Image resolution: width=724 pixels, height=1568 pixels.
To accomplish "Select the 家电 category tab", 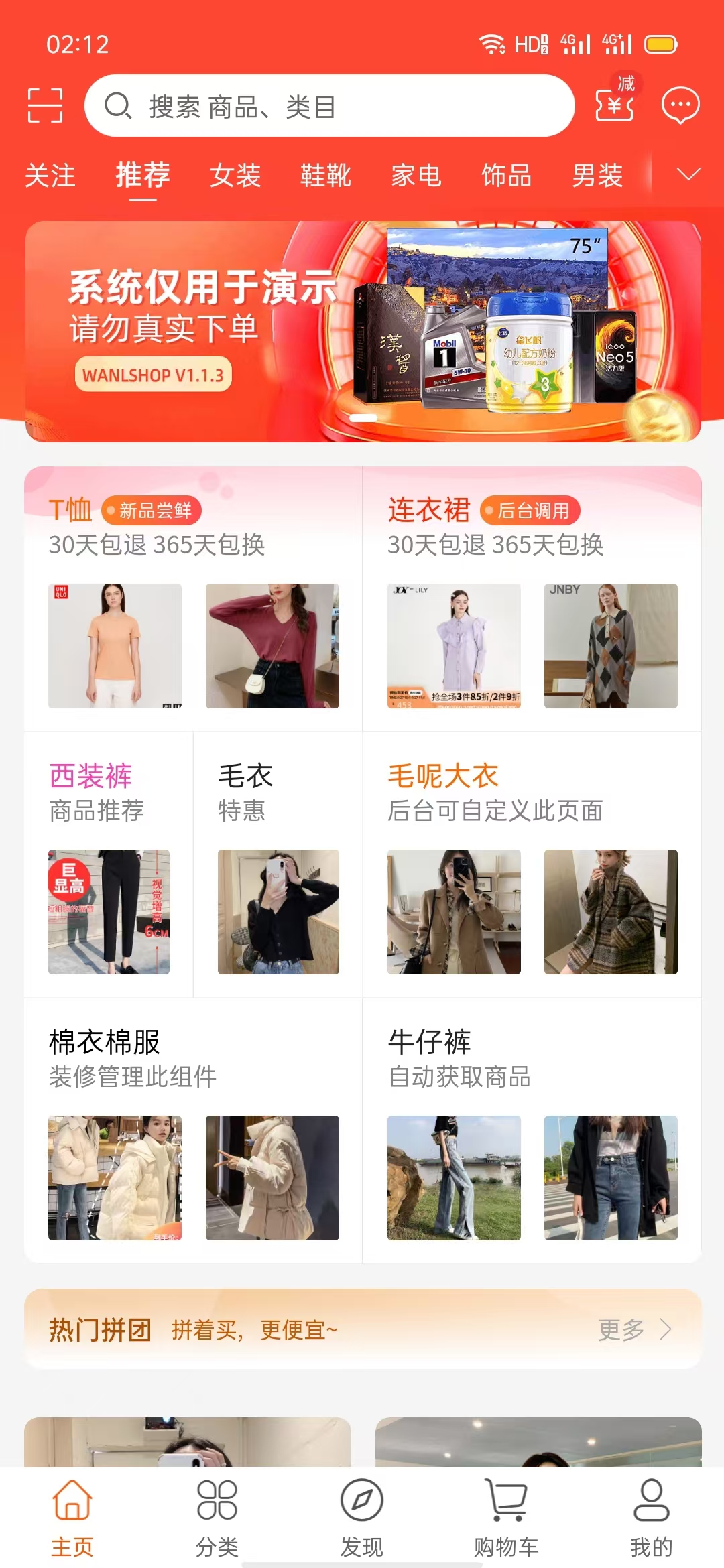I will 416,176.
